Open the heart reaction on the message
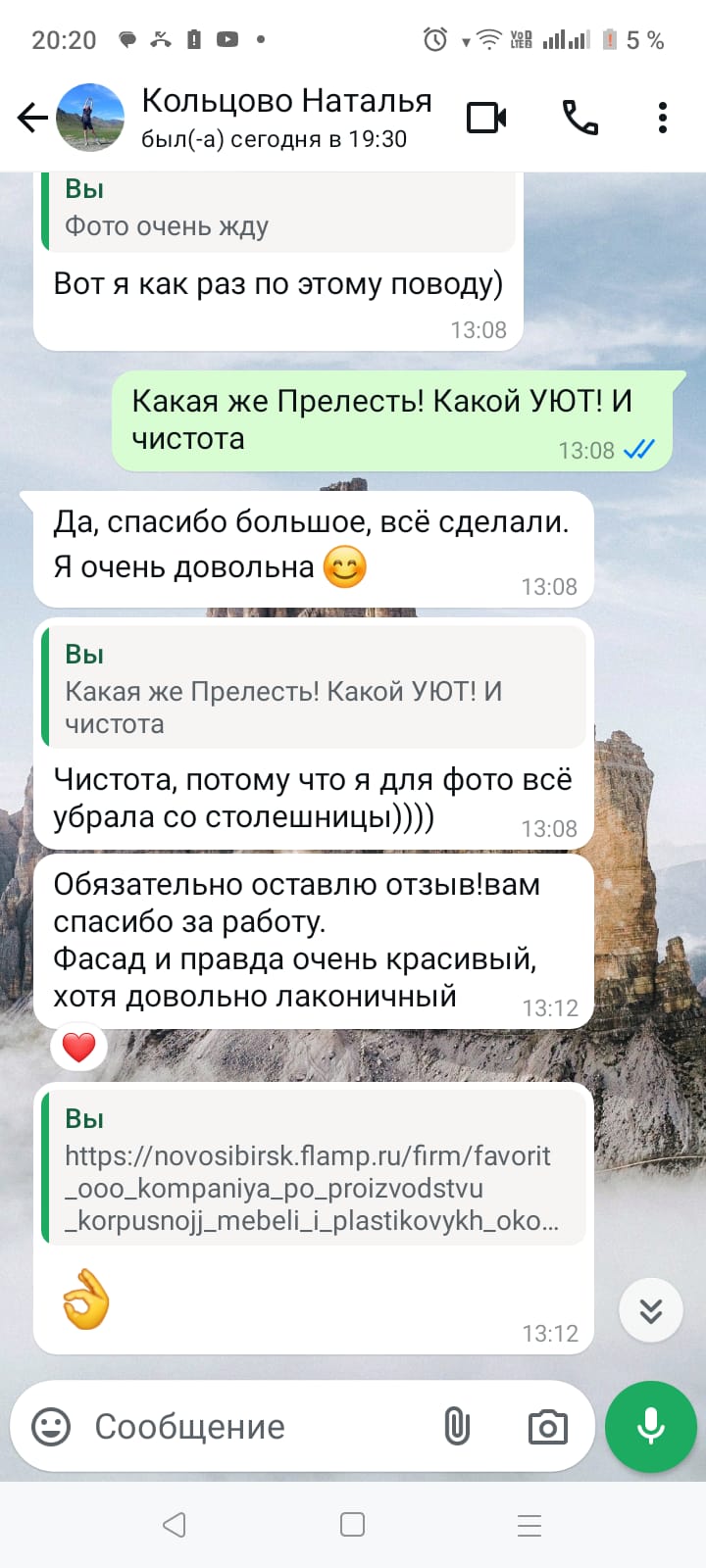Screen dimensions: 706x1568 (79, 1048)
